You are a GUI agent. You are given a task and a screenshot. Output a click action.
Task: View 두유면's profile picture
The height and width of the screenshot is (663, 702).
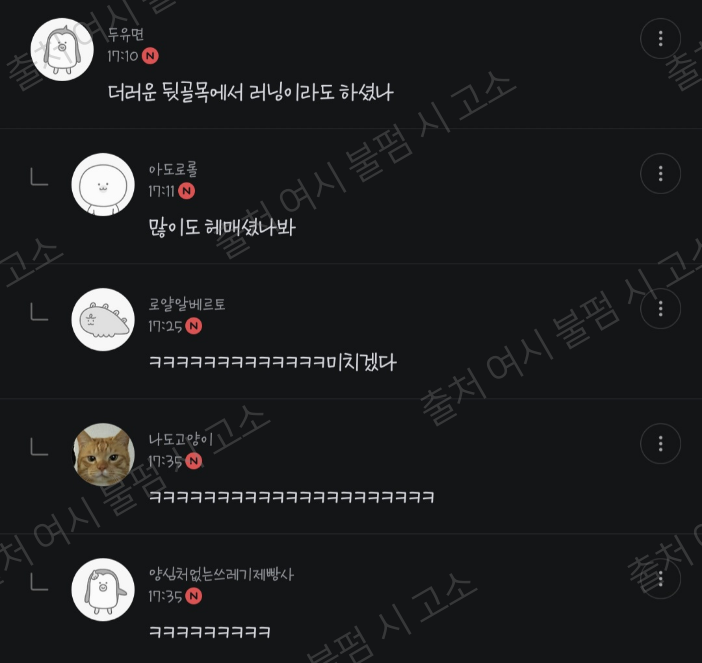pyautogui.click(x=62, y=50)
